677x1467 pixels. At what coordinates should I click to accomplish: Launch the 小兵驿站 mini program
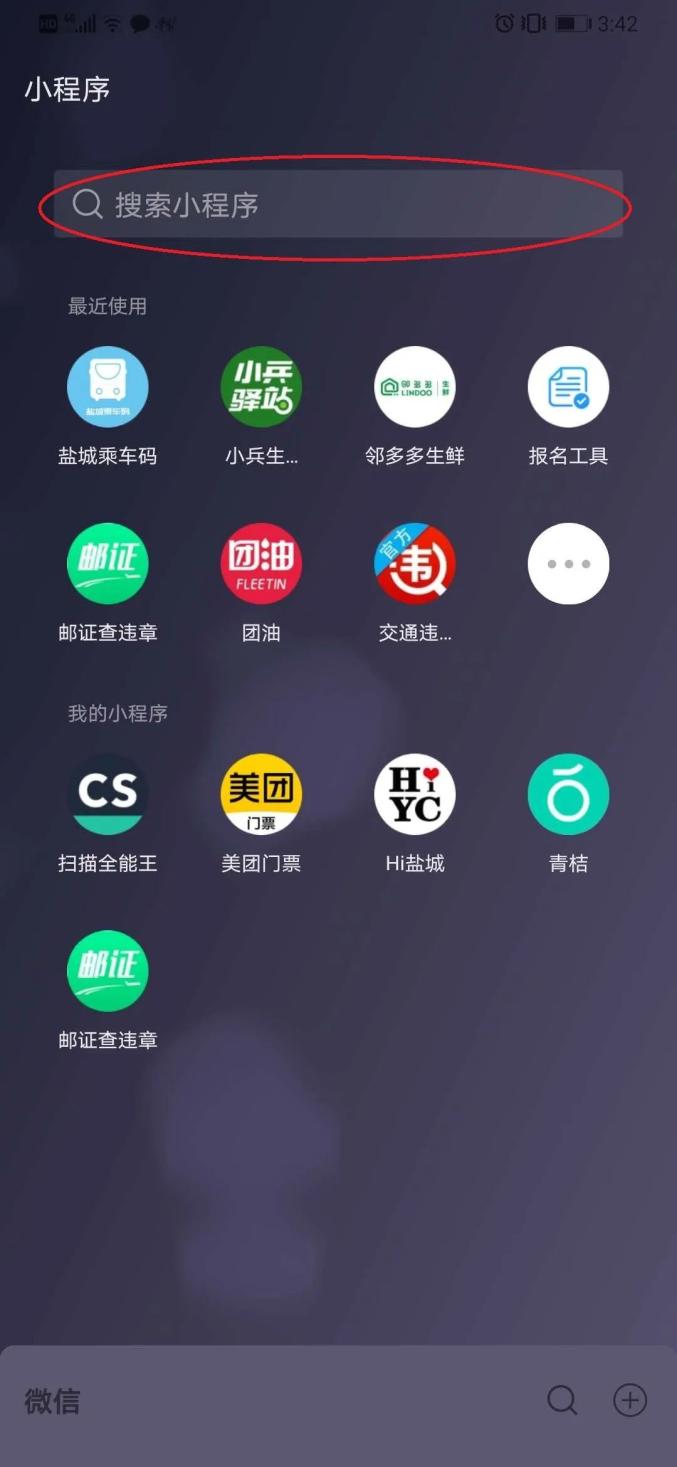click(x=261, y=388)
